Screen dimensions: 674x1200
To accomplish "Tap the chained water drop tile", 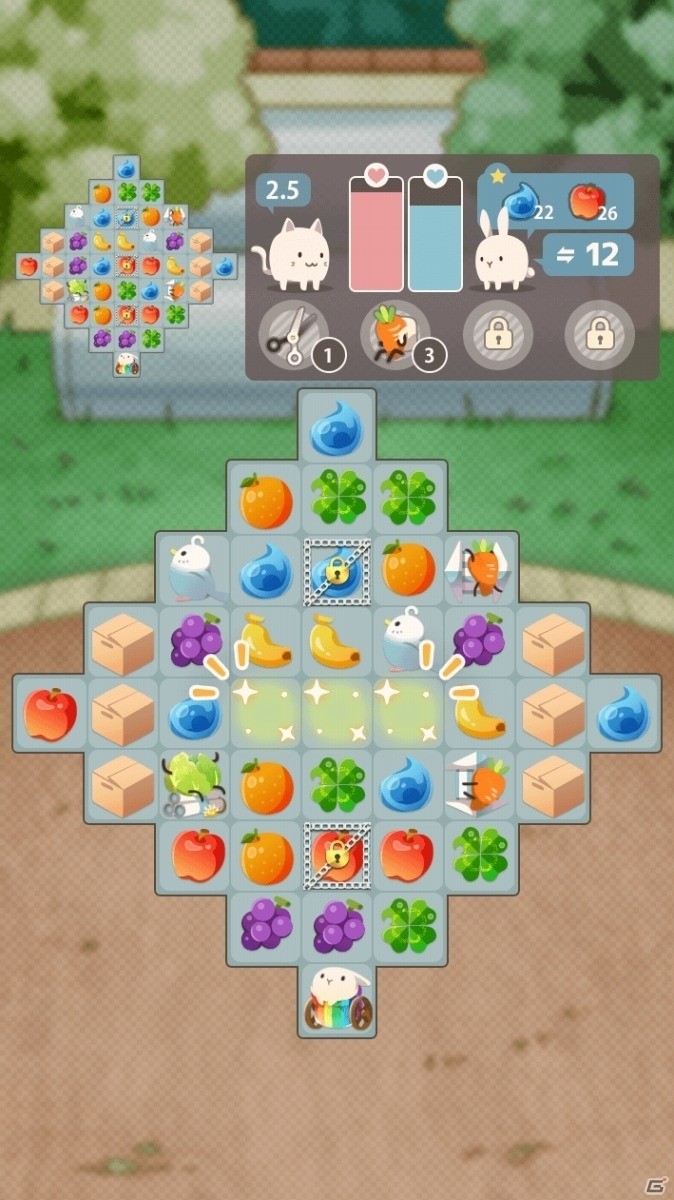I will [337, 571].
